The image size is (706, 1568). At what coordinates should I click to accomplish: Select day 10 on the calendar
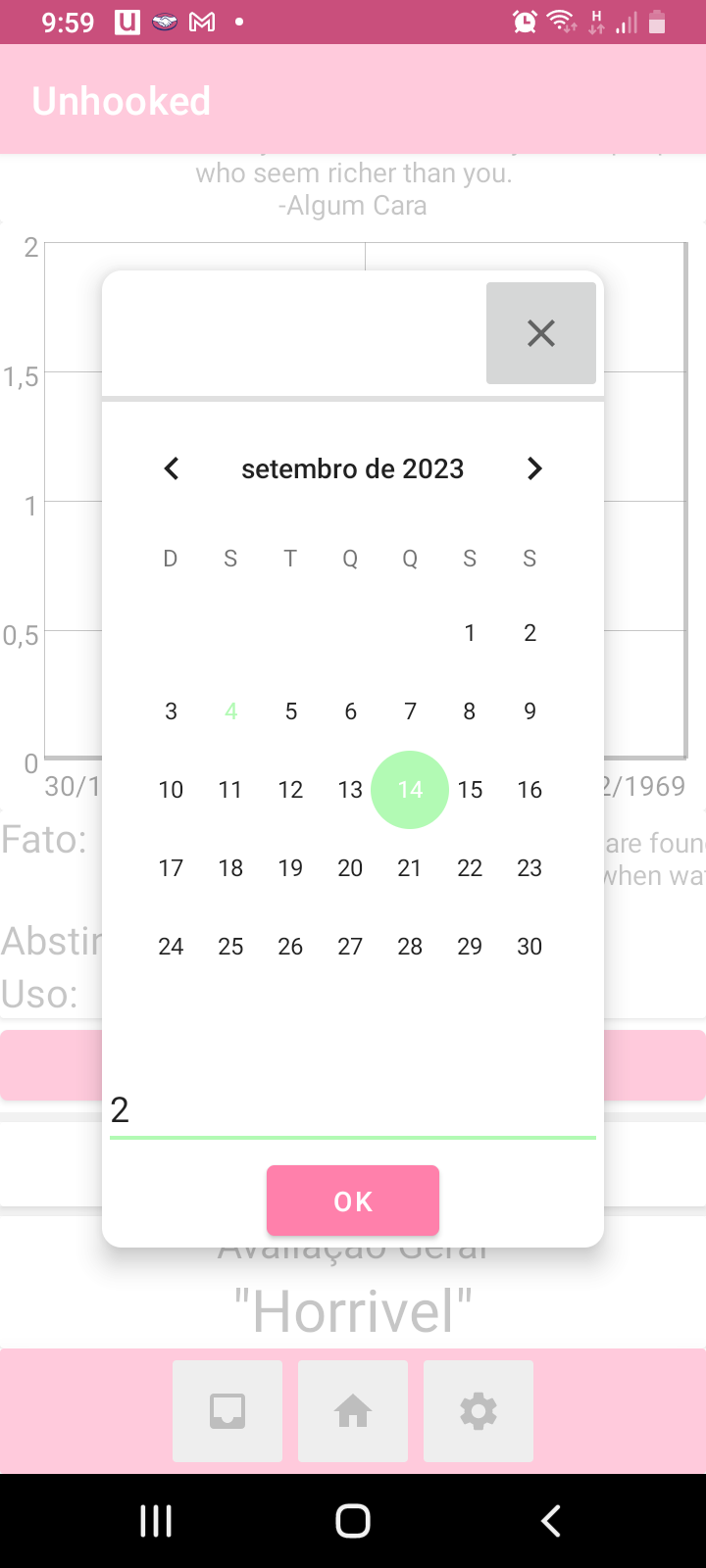click(x=171, y=790)
